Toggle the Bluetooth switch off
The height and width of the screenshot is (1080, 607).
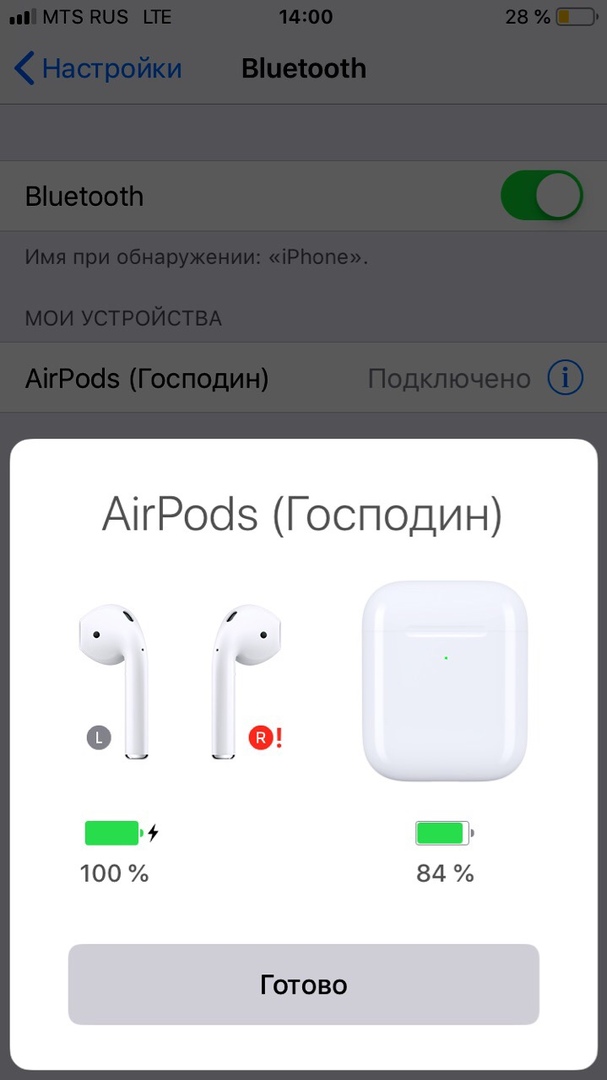click(542, 196)
